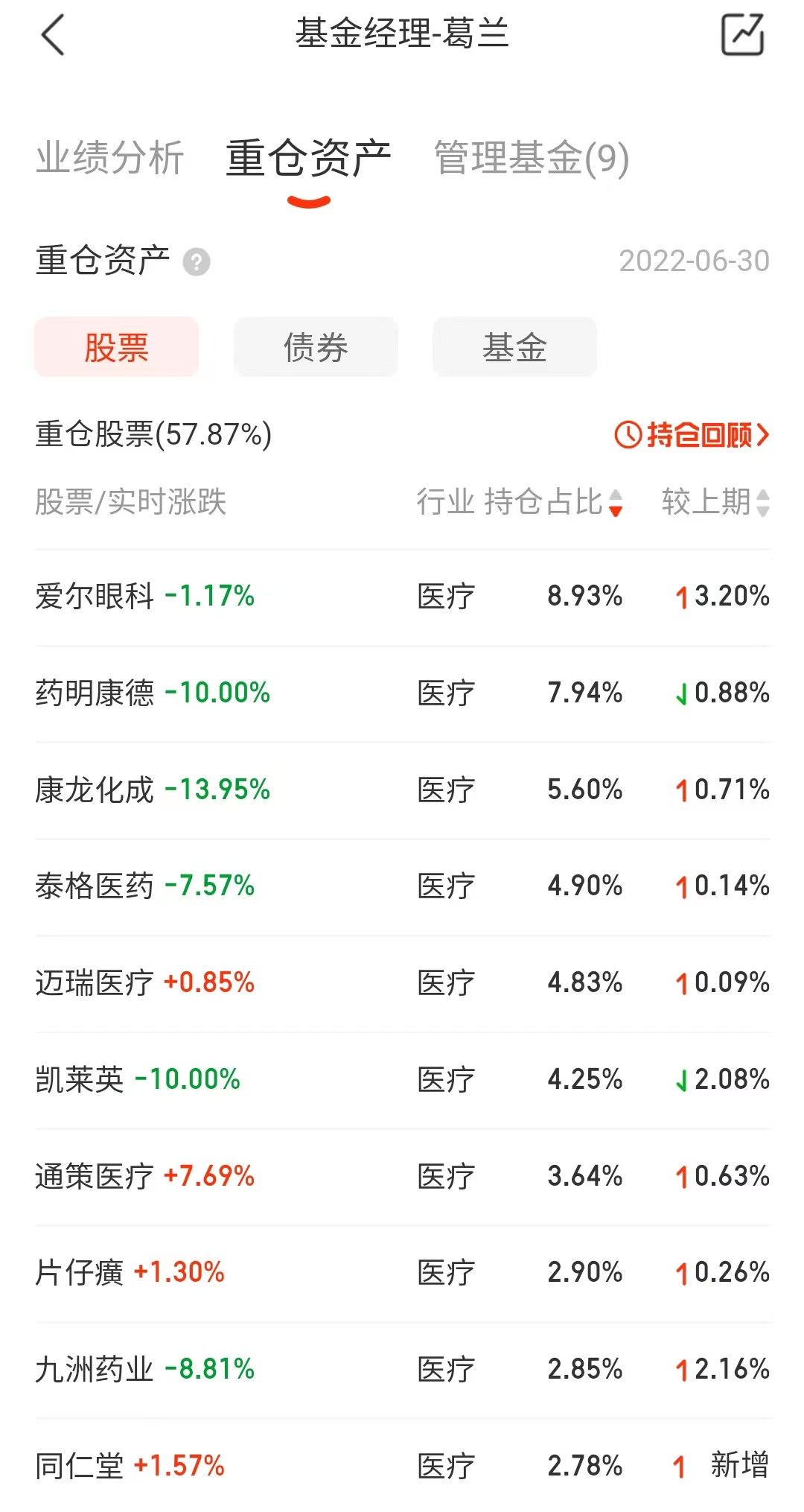Image resolution: width=804 pixels, height=1512 pixels.
Task: Open the 爱尔眼科 stock row
Action: tap(402, 597)
